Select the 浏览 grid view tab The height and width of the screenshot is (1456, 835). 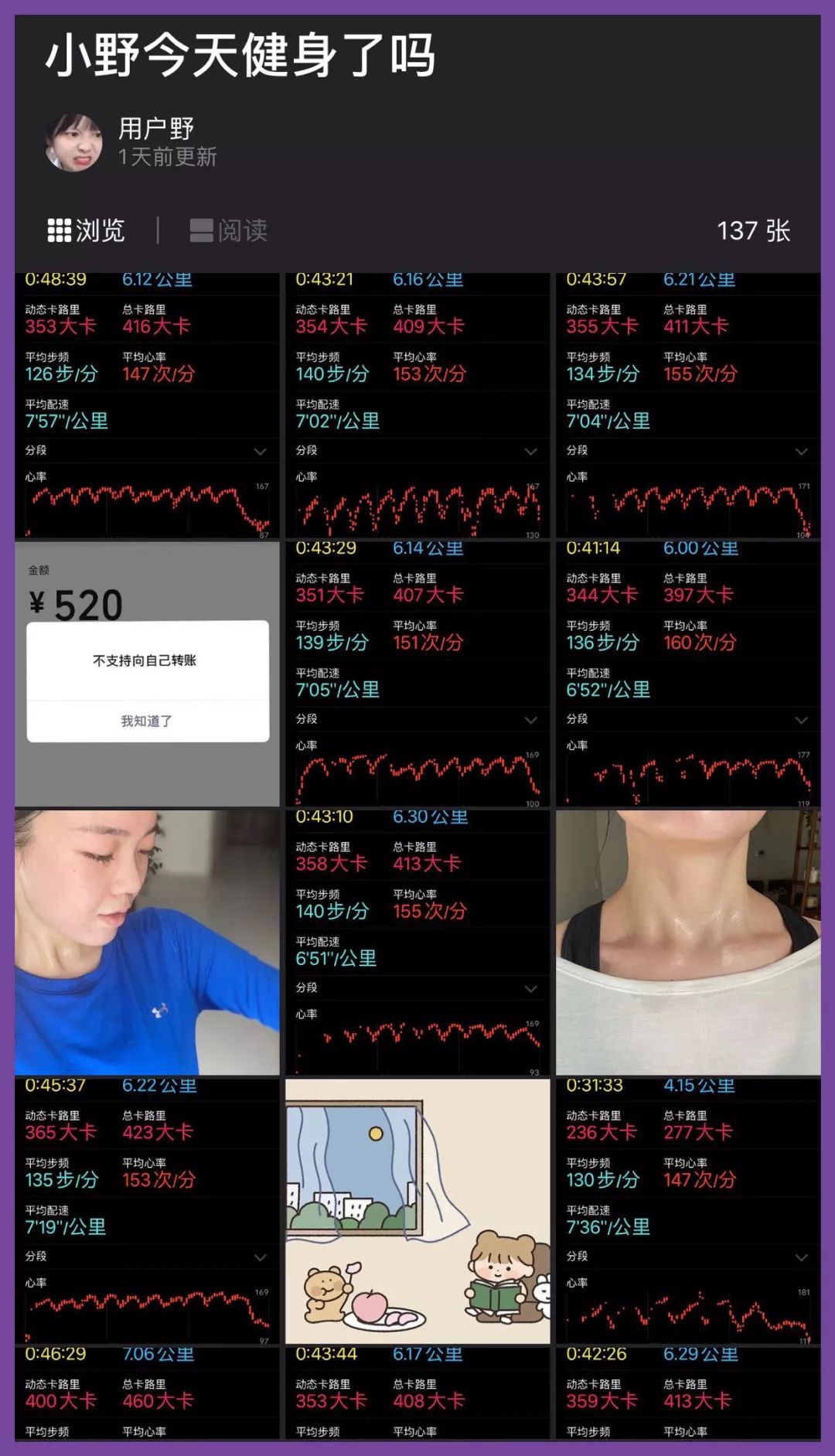(86, 230)
